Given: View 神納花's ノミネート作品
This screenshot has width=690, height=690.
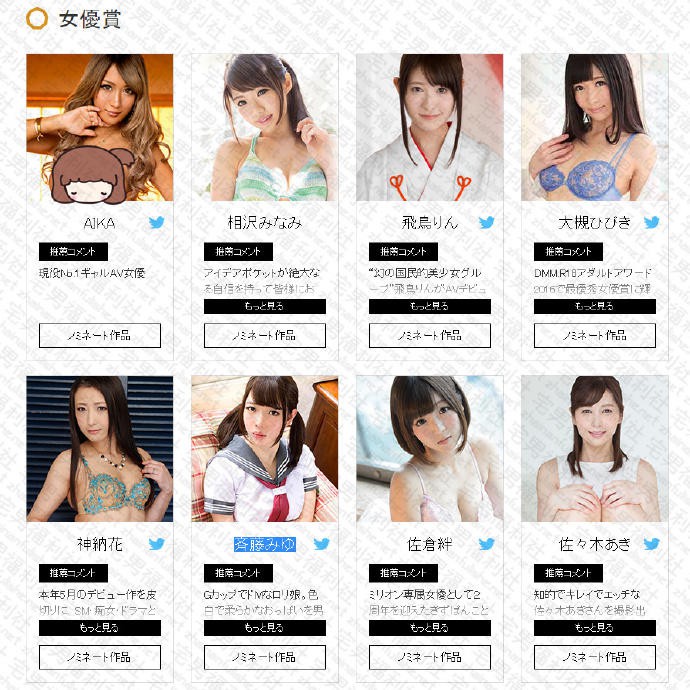Looking at the screenshot, I should (100, 657).
